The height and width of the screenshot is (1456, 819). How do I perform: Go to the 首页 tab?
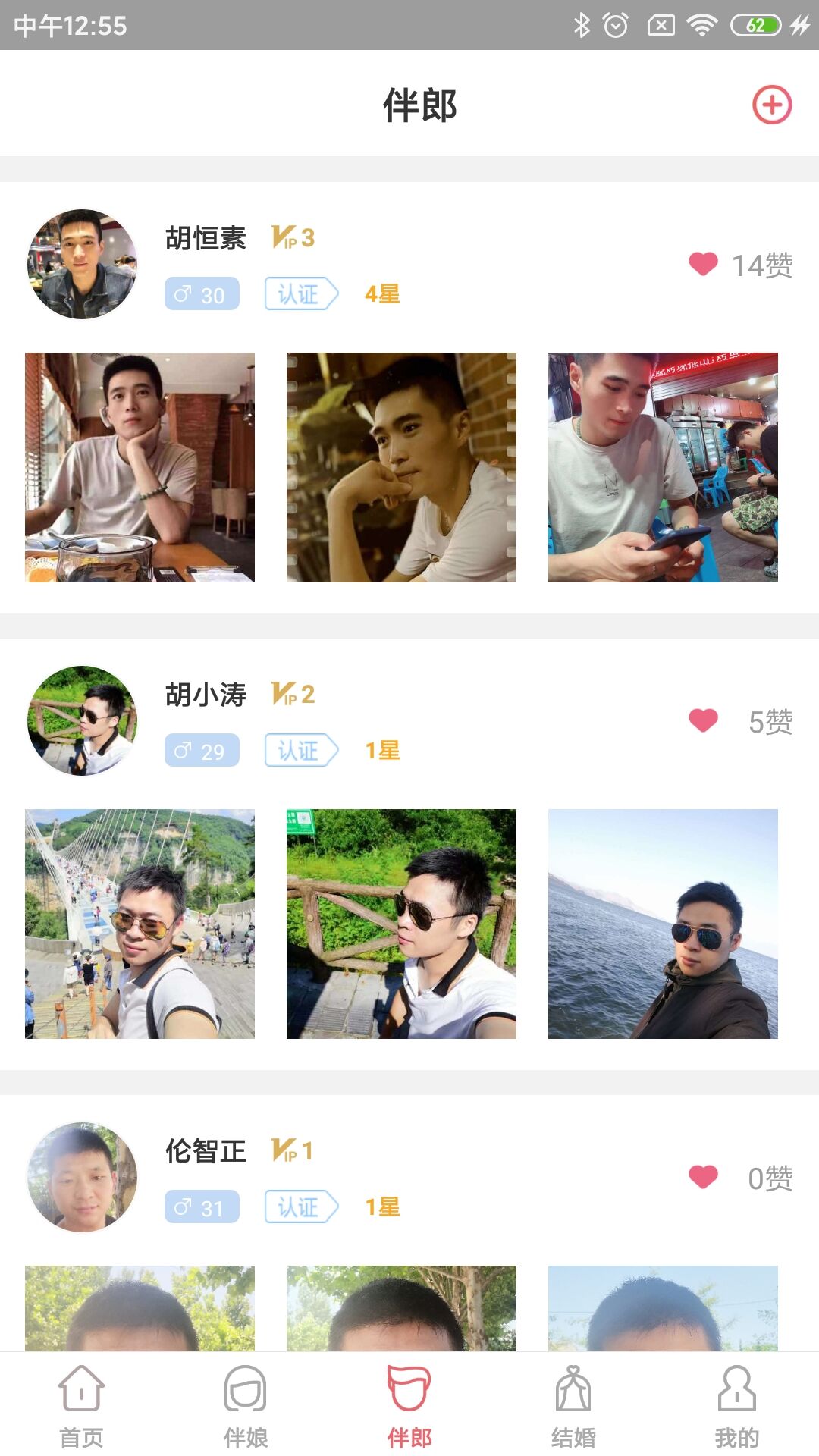coord(81,1405)
